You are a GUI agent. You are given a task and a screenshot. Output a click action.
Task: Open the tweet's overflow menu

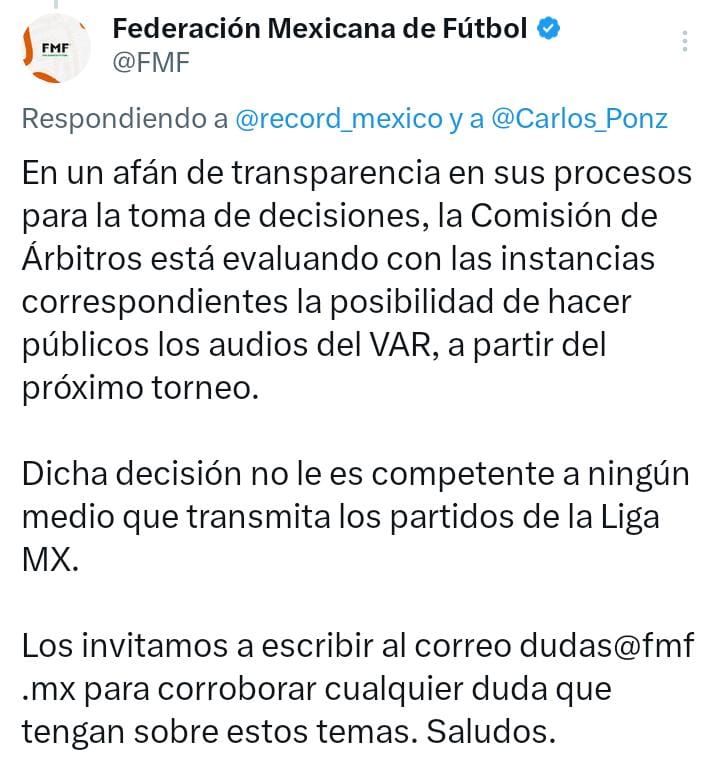pos(685,41)
